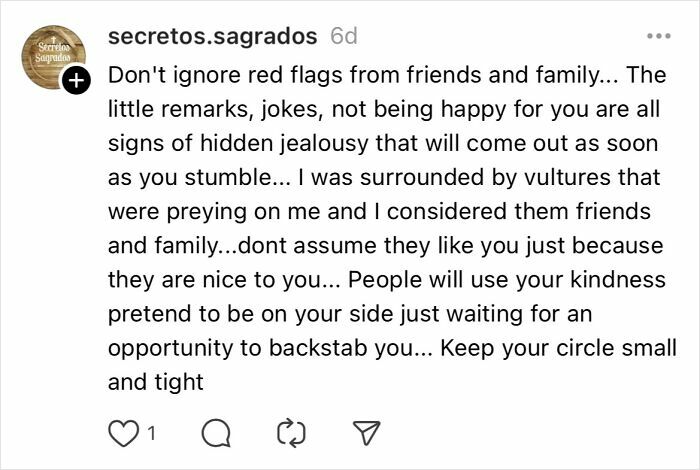Share the post via paper plane
The height and width of the screenshot is (470, 700).
point(367,433)
